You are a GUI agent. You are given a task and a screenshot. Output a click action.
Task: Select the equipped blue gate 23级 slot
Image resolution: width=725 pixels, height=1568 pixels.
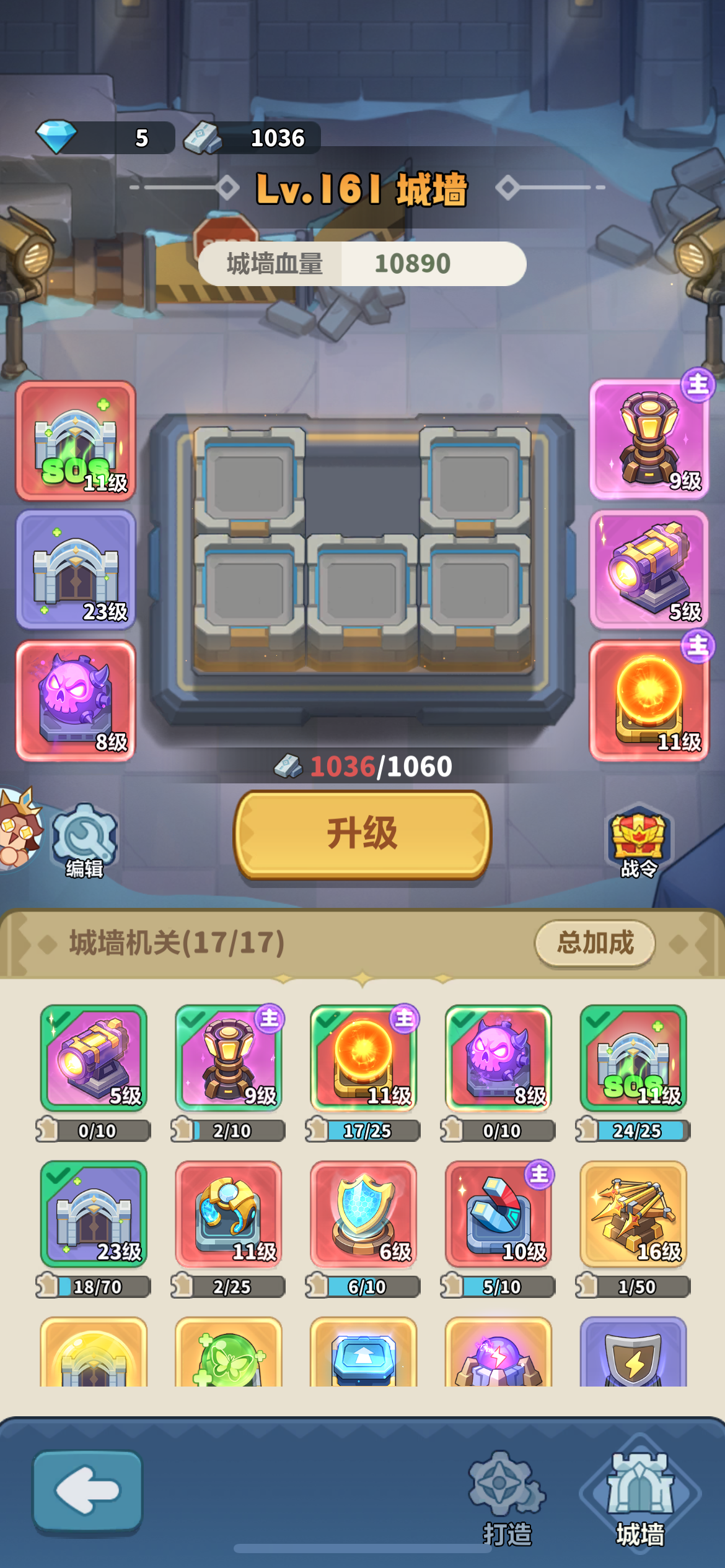point(76,570)
